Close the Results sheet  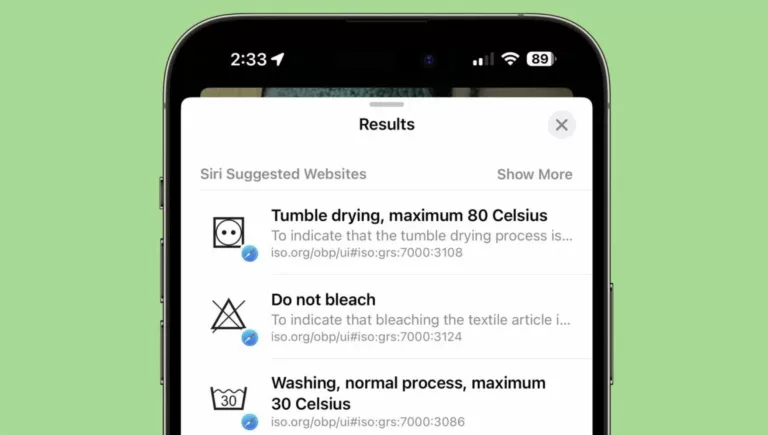pos(561,125)
